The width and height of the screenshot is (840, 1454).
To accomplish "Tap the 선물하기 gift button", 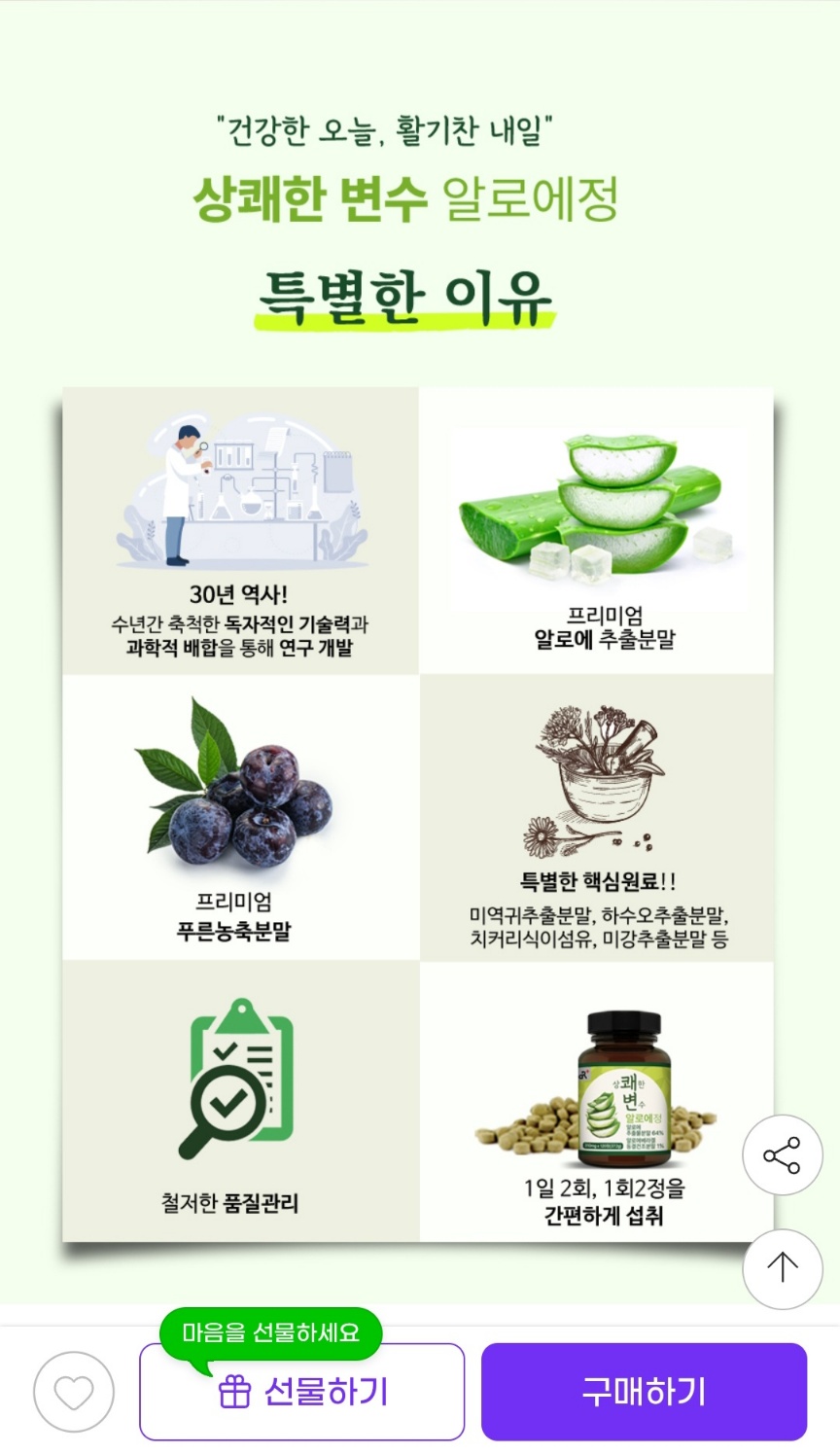I will click(301, 1392).
